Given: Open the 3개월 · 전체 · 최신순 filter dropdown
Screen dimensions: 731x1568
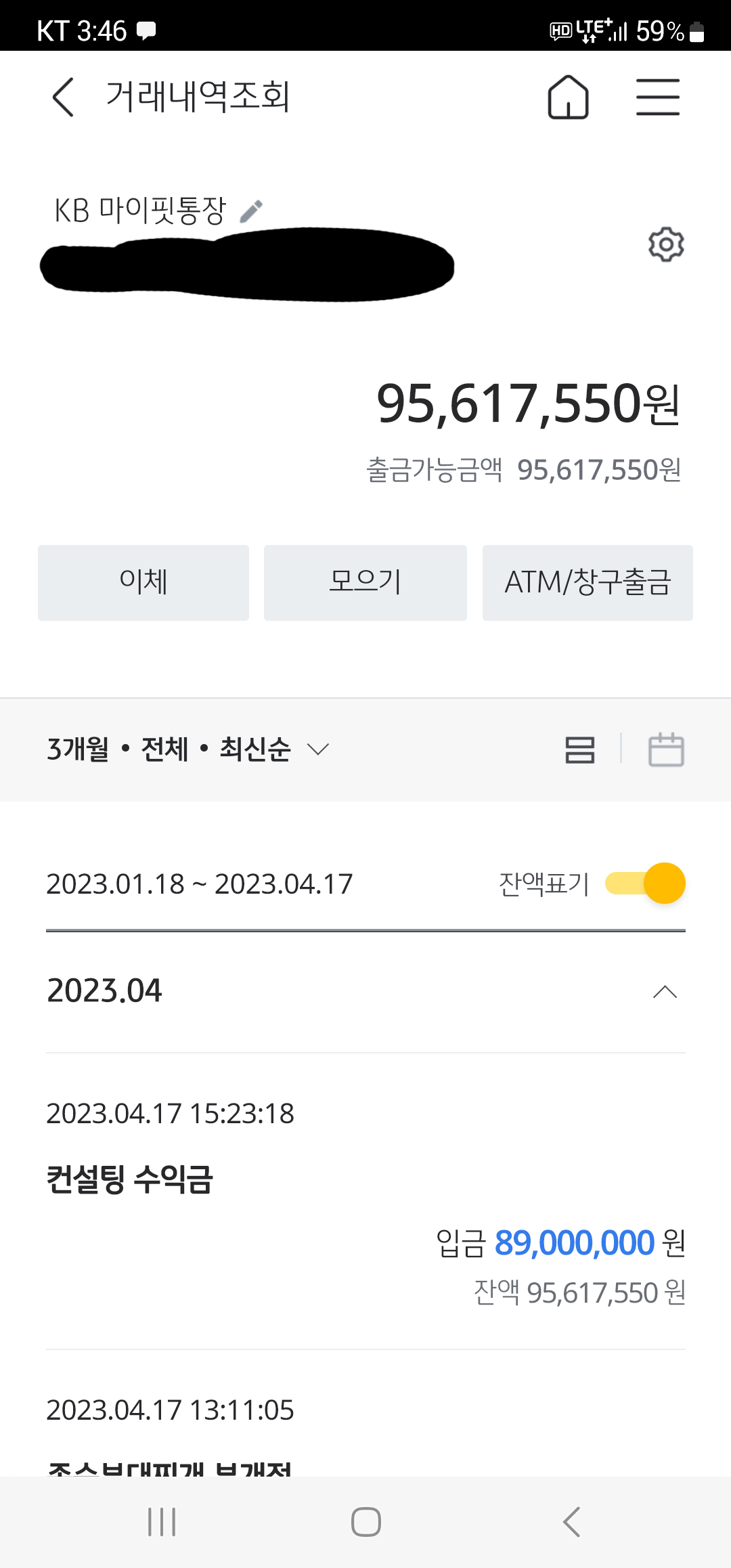Looking at the screenshot, I should [x=187, y=749].
